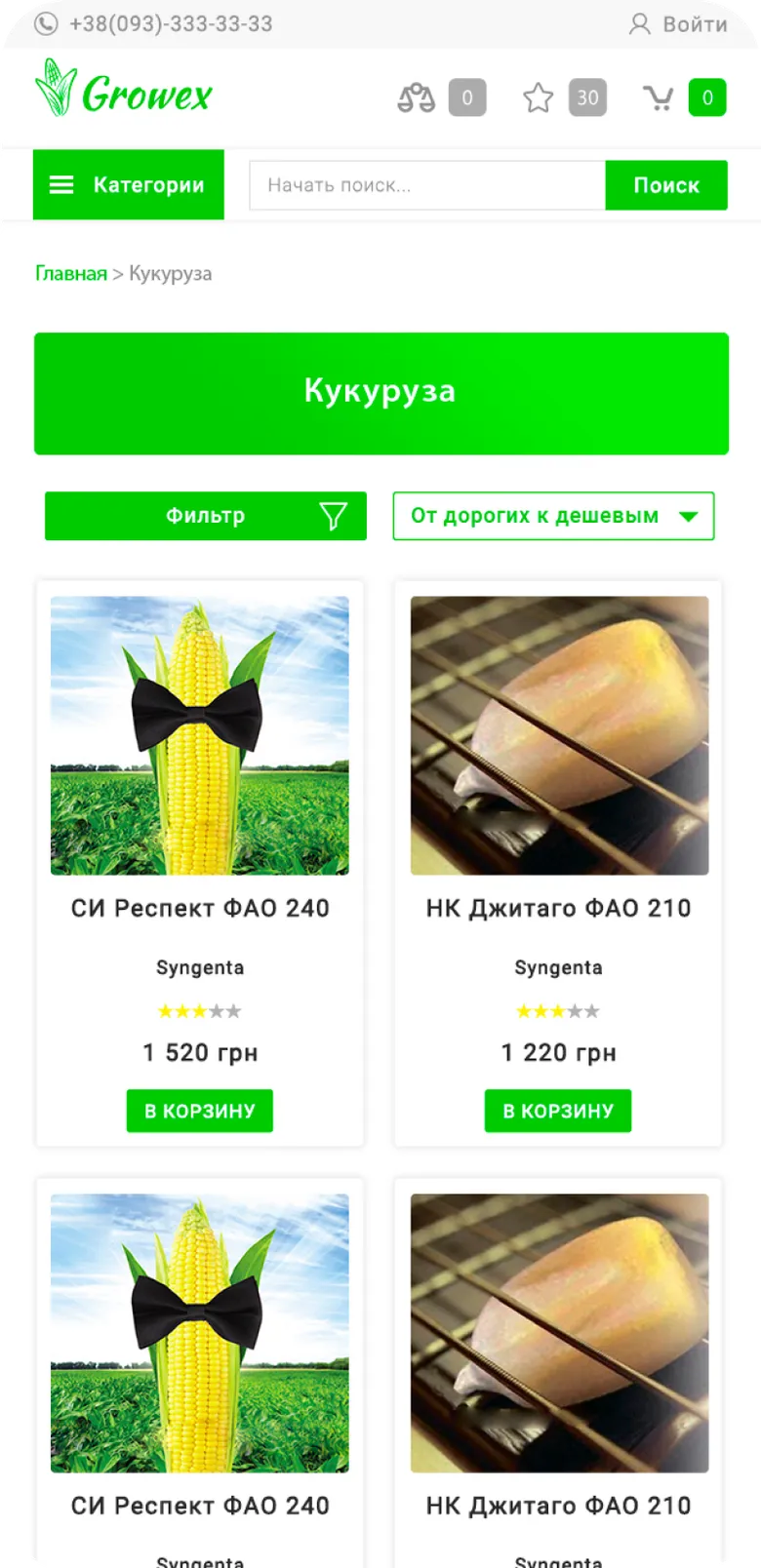Image resolution: width=761 pixels, height=1568 pixels.
Task: Open the Категории menu
Action: (x=148, y=184)
